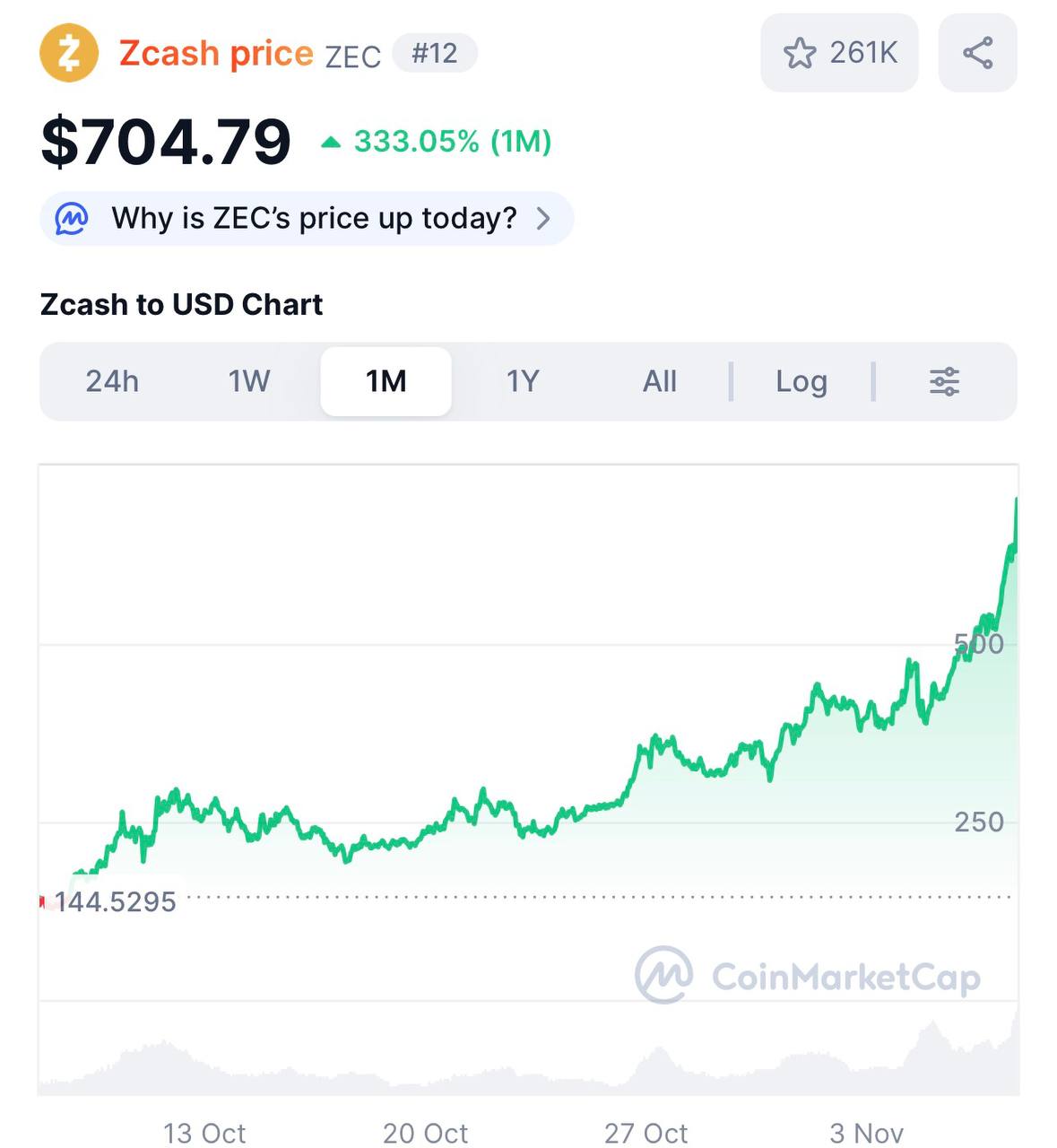Click the green up-arrow price indicator
1057x1148 pixels.
tap(330, 141)
